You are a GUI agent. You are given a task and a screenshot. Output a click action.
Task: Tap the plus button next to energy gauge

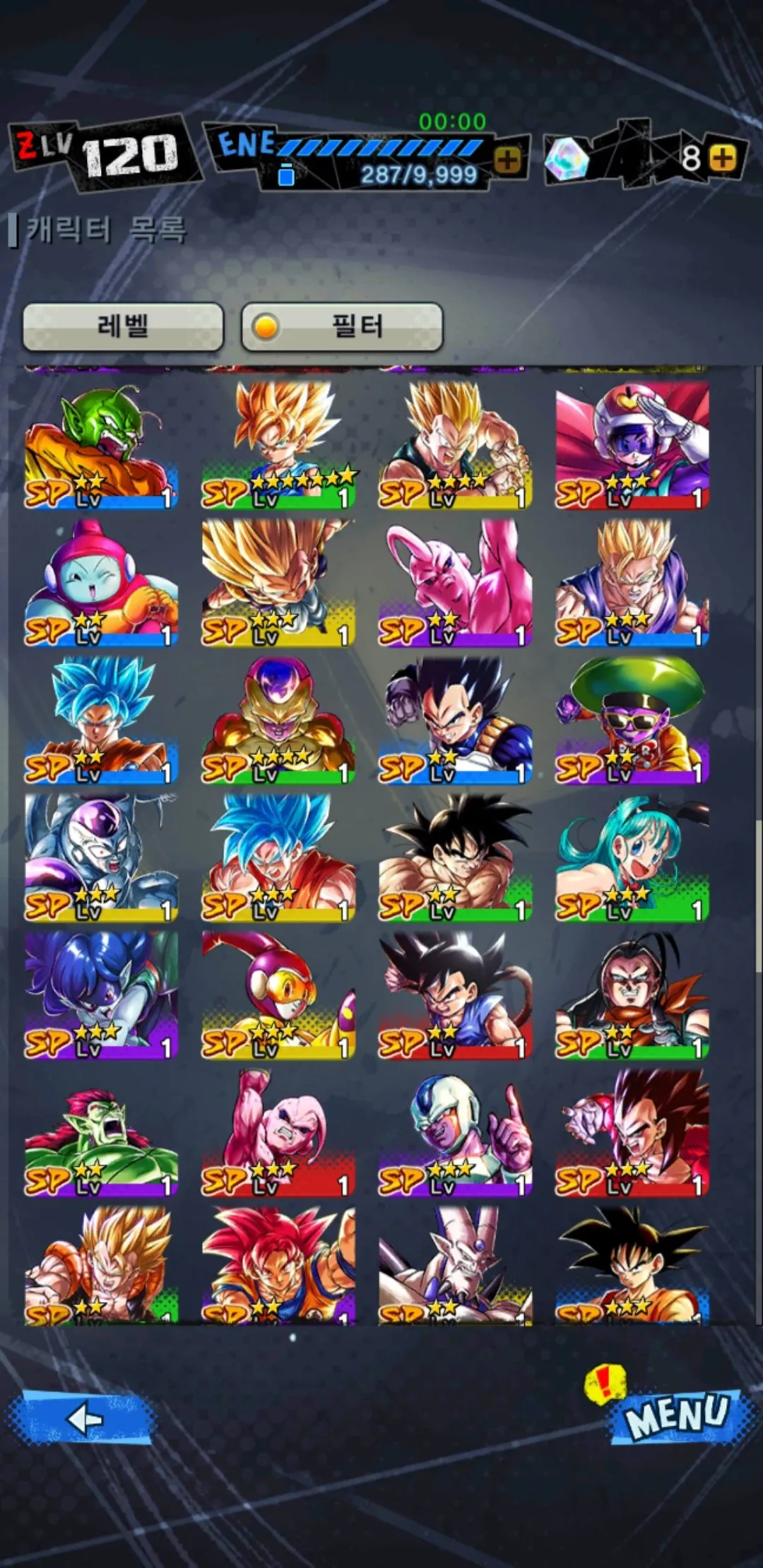507,160
